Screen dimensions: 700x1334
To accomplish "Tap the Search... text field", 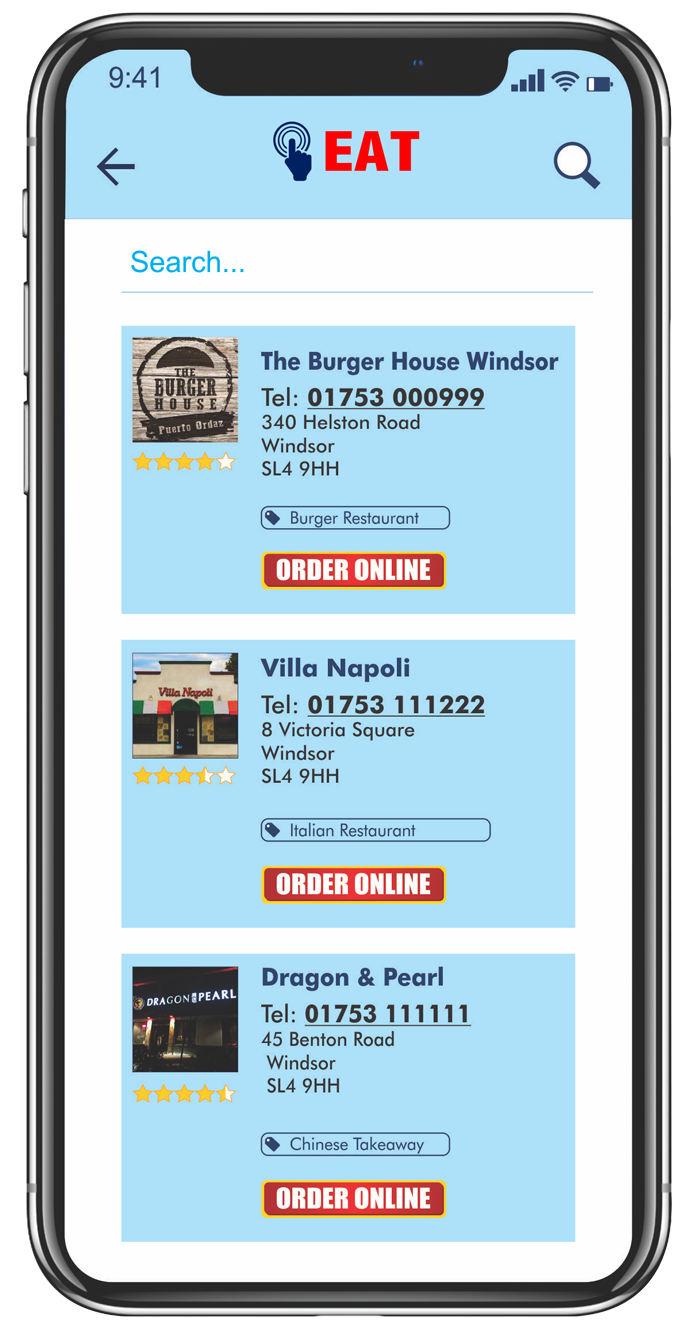I will point(356,263).
